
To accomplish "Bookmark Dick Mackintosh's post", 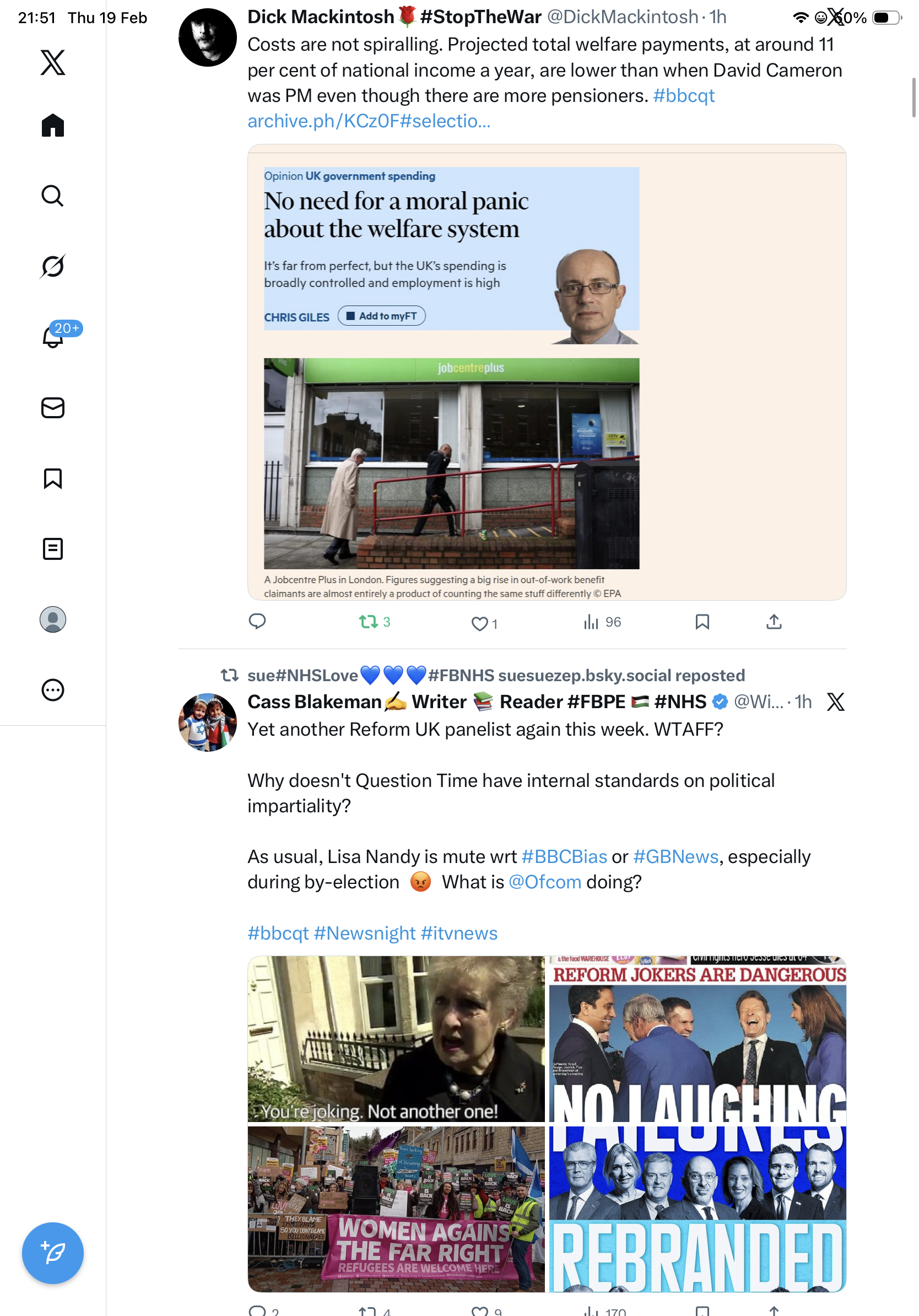I will pos(702,621).
